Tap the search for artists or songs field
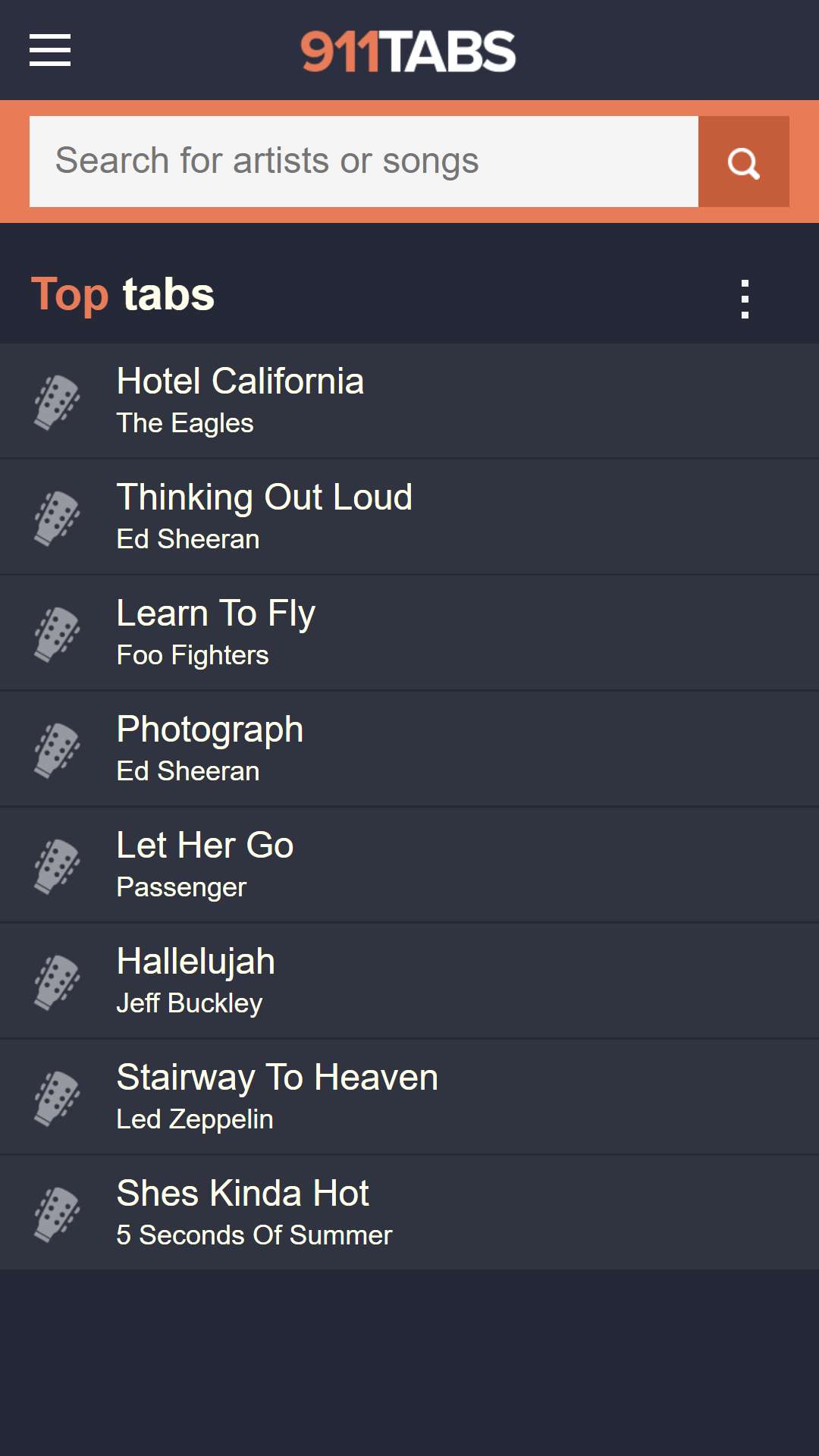The image size is (819, 1456). click(364, 162)
